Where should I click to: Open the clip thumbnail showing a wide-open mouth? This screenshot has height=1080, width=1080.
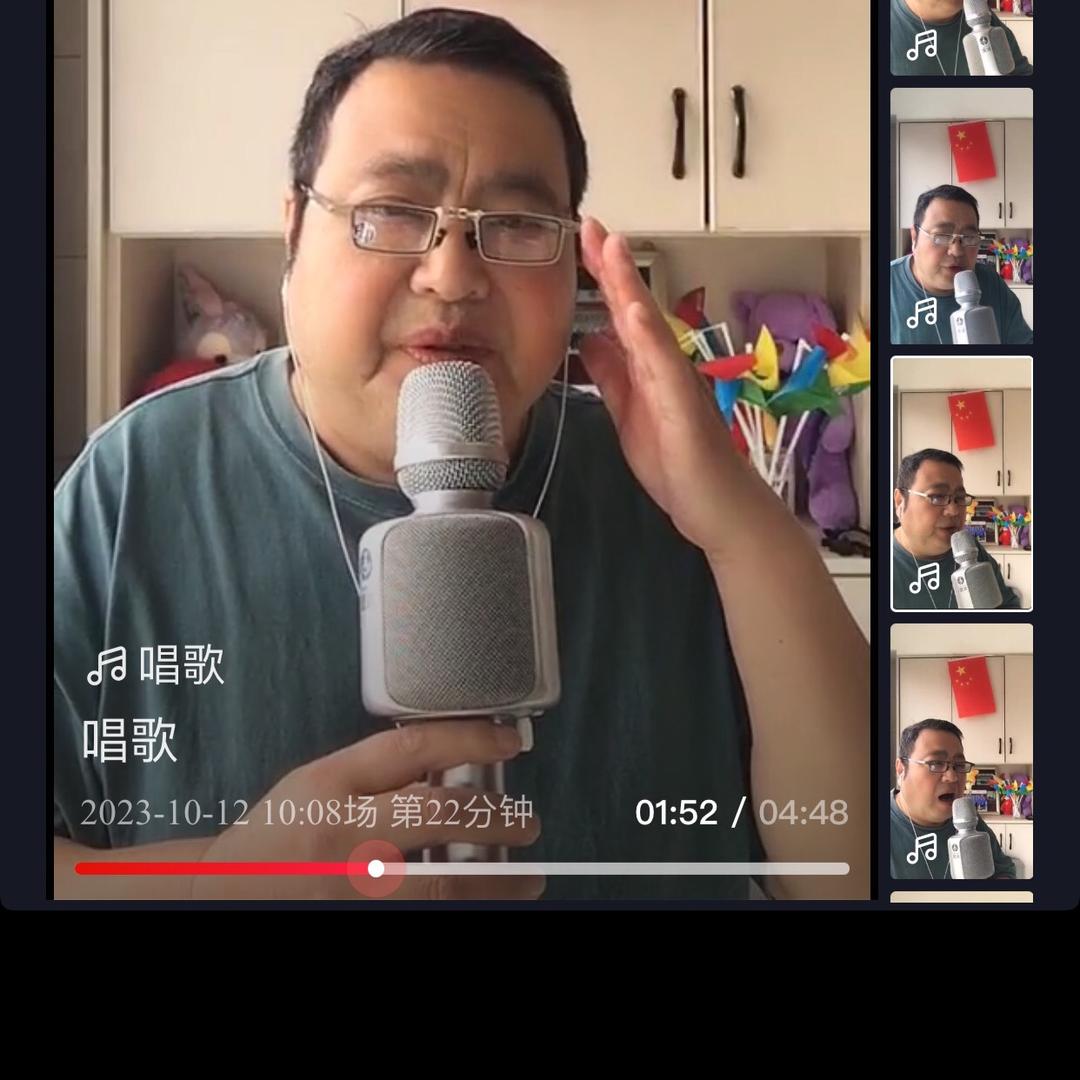[961, 751]
